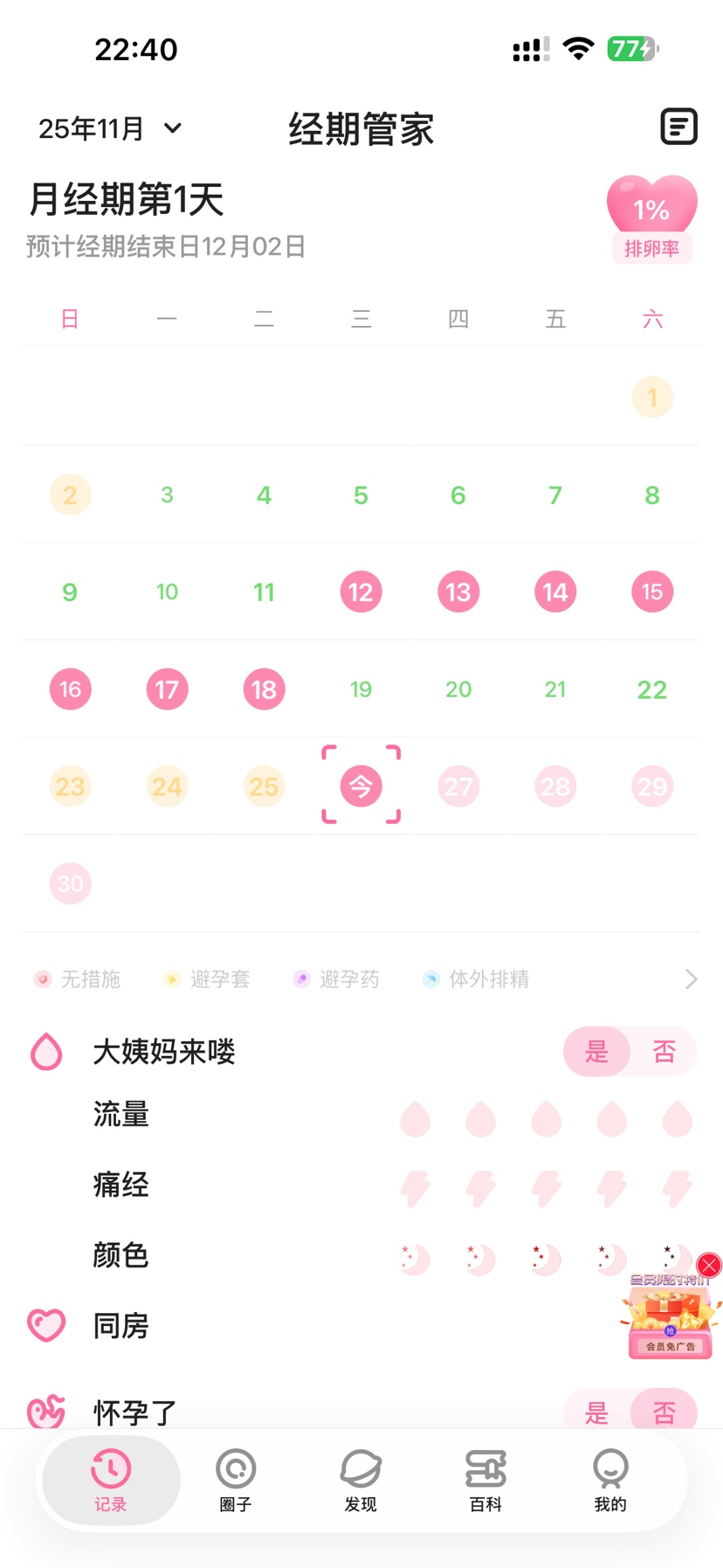Choose 否 for 大姨妈来喽

(664, 1051)
